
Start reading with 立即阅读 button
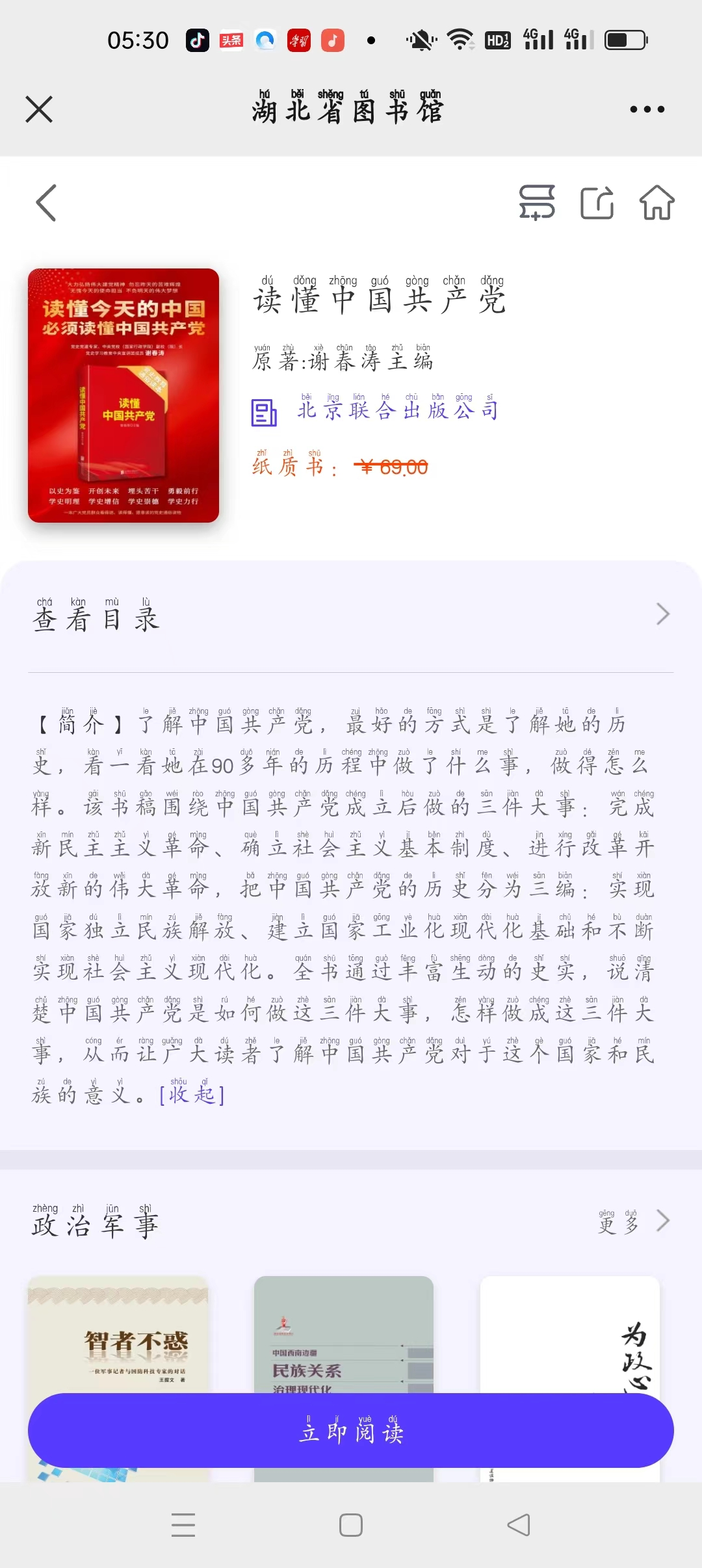[x=351, y=1431]
